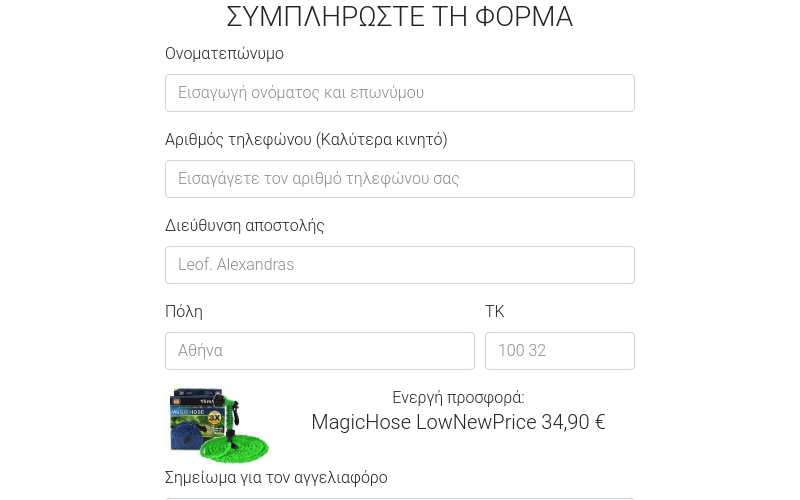Focus the ΤΚ postal code field
This screenshot has height=500, width=800.
(559, 351)
